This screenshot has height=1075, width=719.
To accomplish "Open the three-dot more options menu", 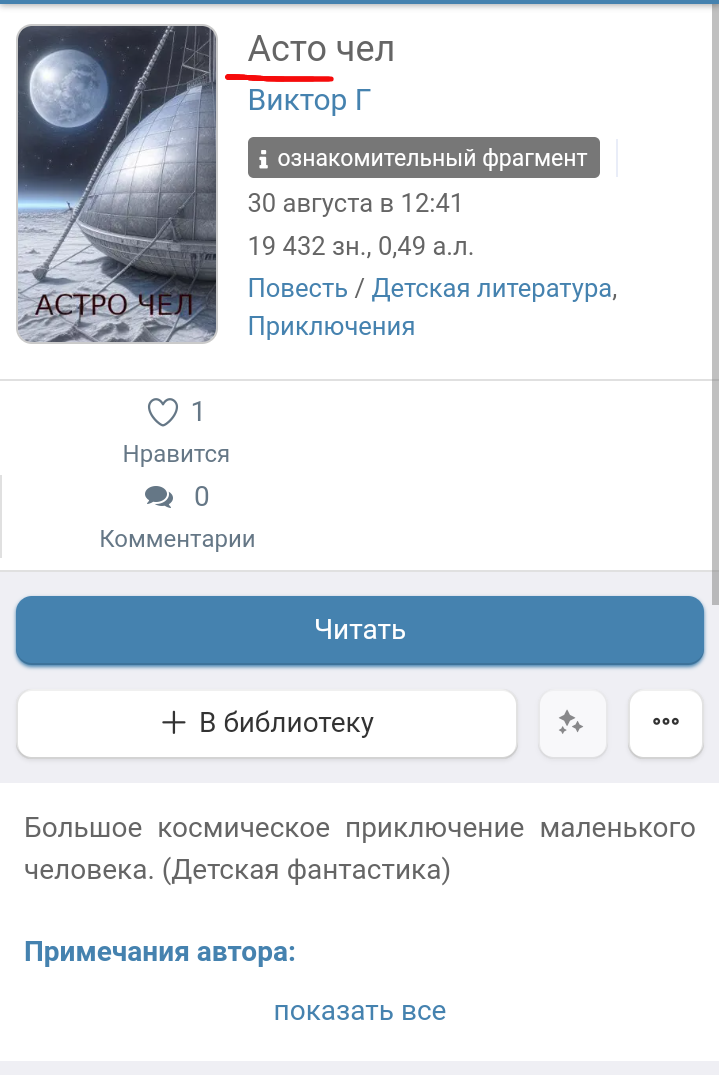I will (665, 723).
